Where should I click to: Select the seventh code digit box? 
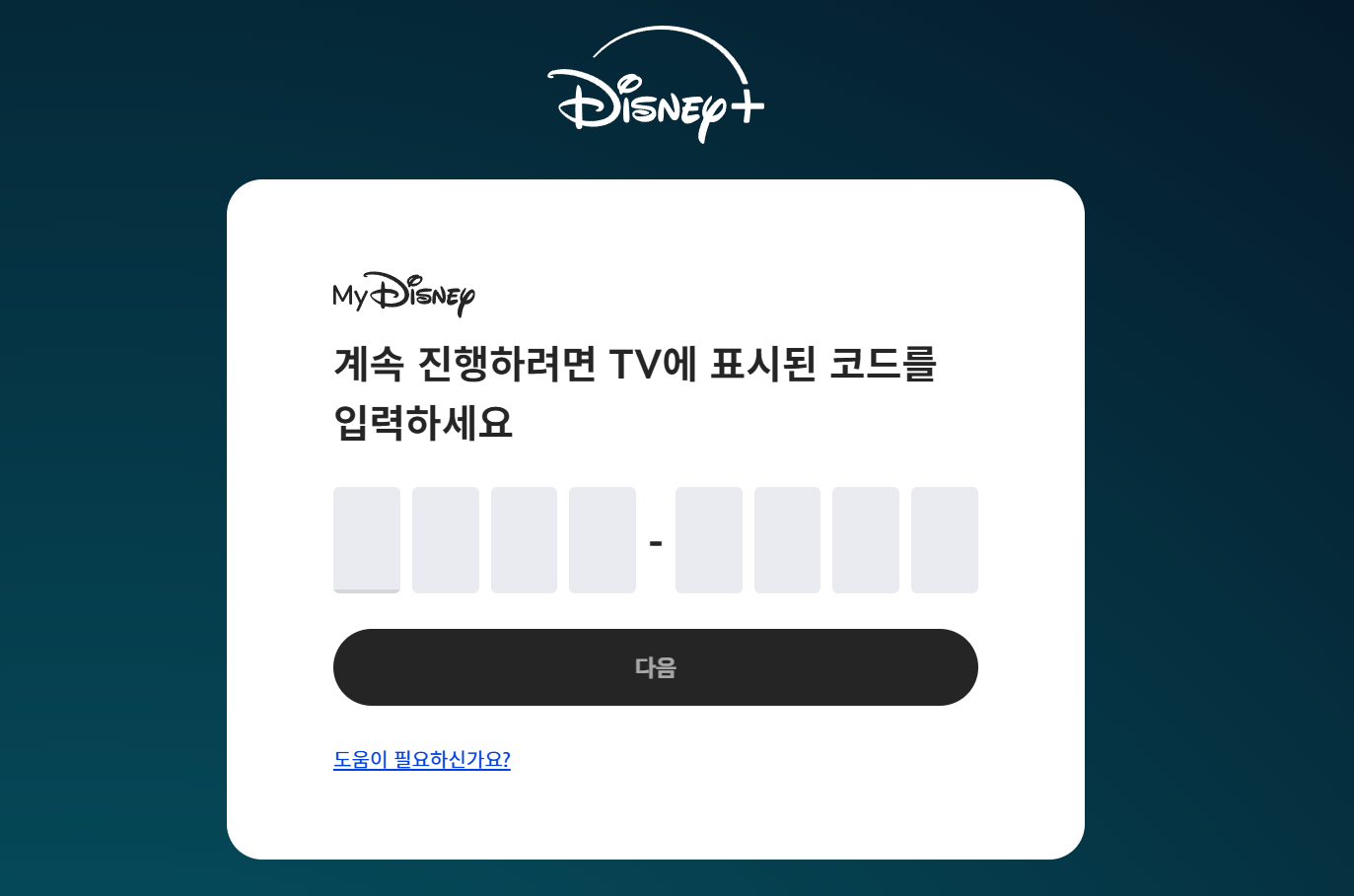866,539
